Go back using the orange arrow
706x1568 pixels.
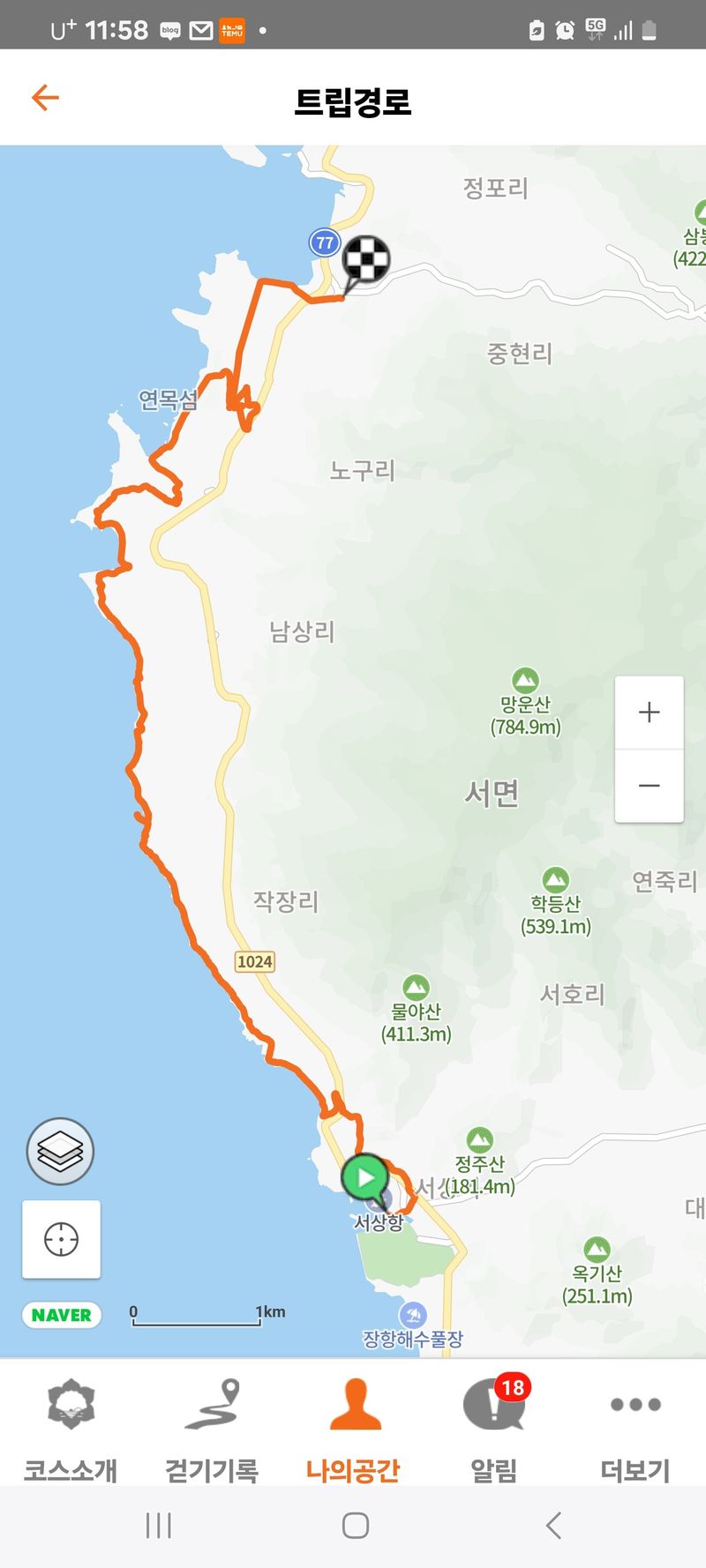tap(45, 97)
